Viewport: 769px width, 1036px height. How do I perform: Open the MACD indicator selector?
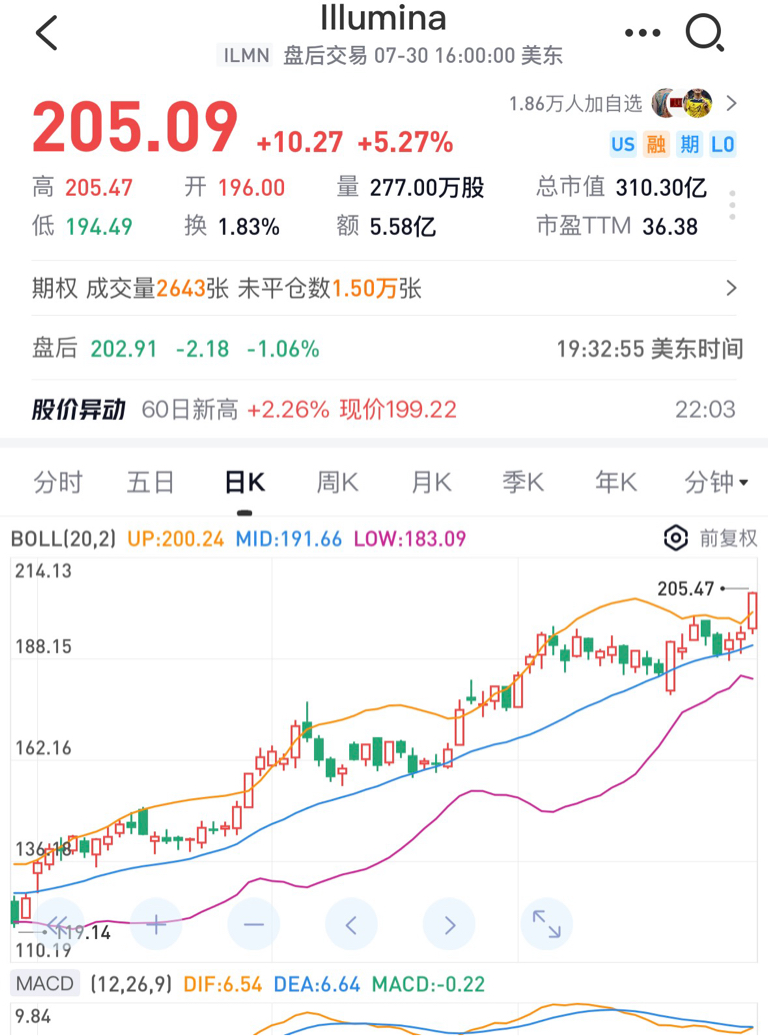coord(45,984)
